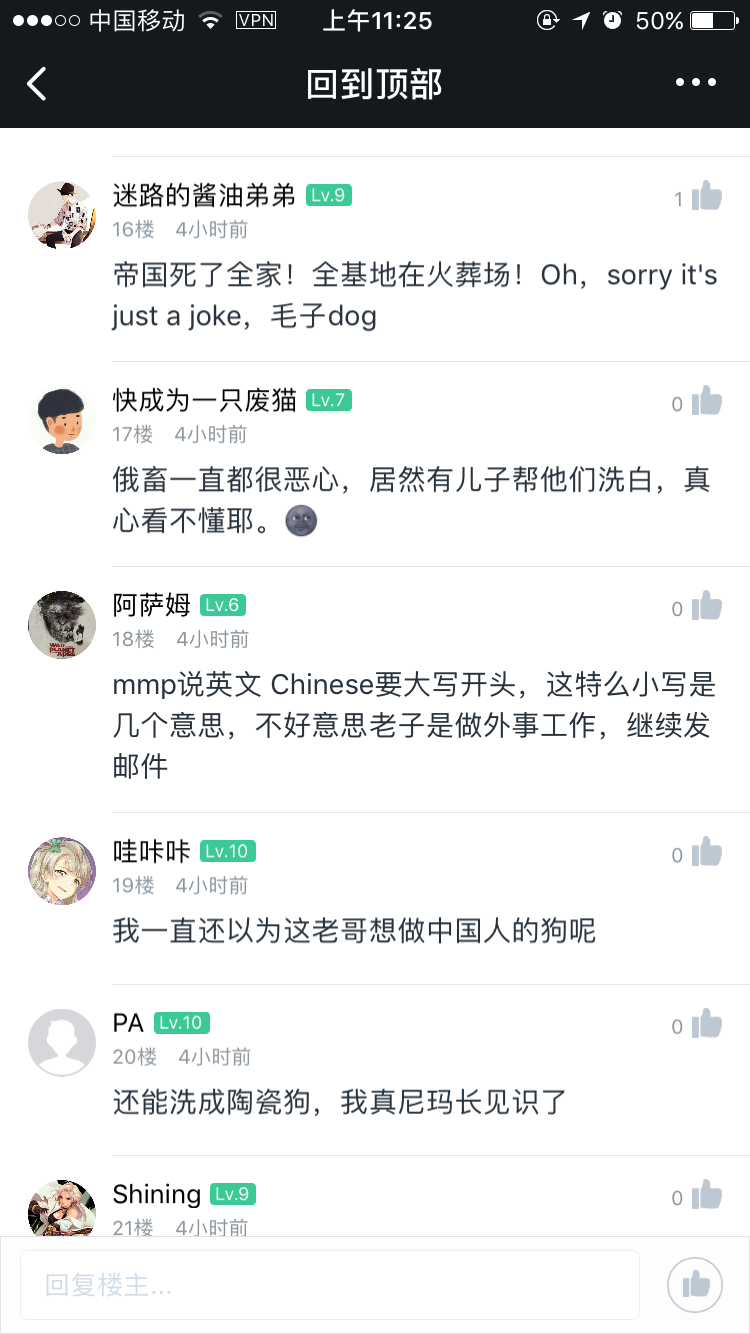Image resolution: width=750 pixels, height=1334 pixels.
Task: View 阿萨姆's avatar picture
Action: coord(61,624)
